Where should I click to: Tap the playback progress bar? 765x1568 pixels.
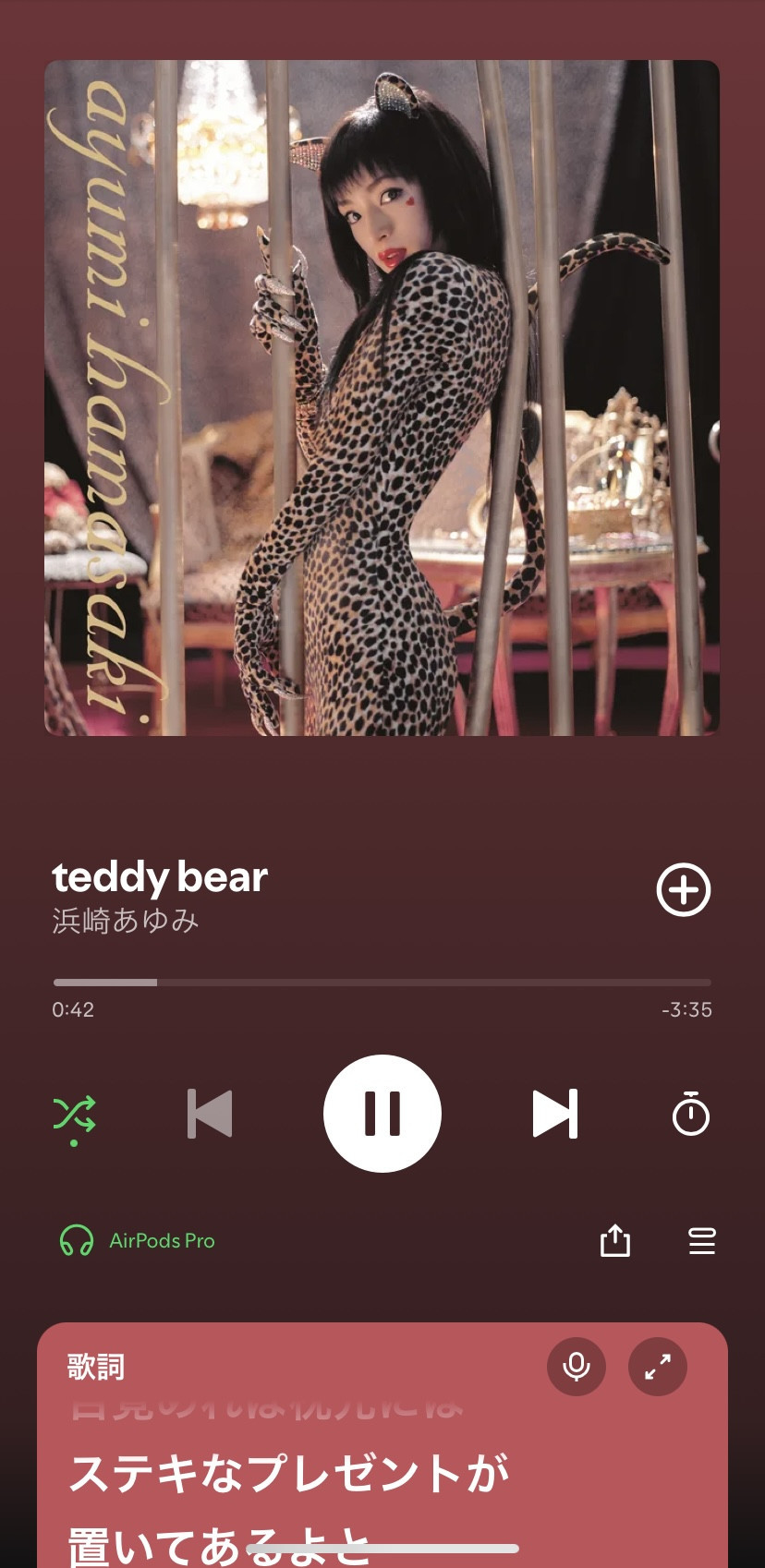pos(382,983)
